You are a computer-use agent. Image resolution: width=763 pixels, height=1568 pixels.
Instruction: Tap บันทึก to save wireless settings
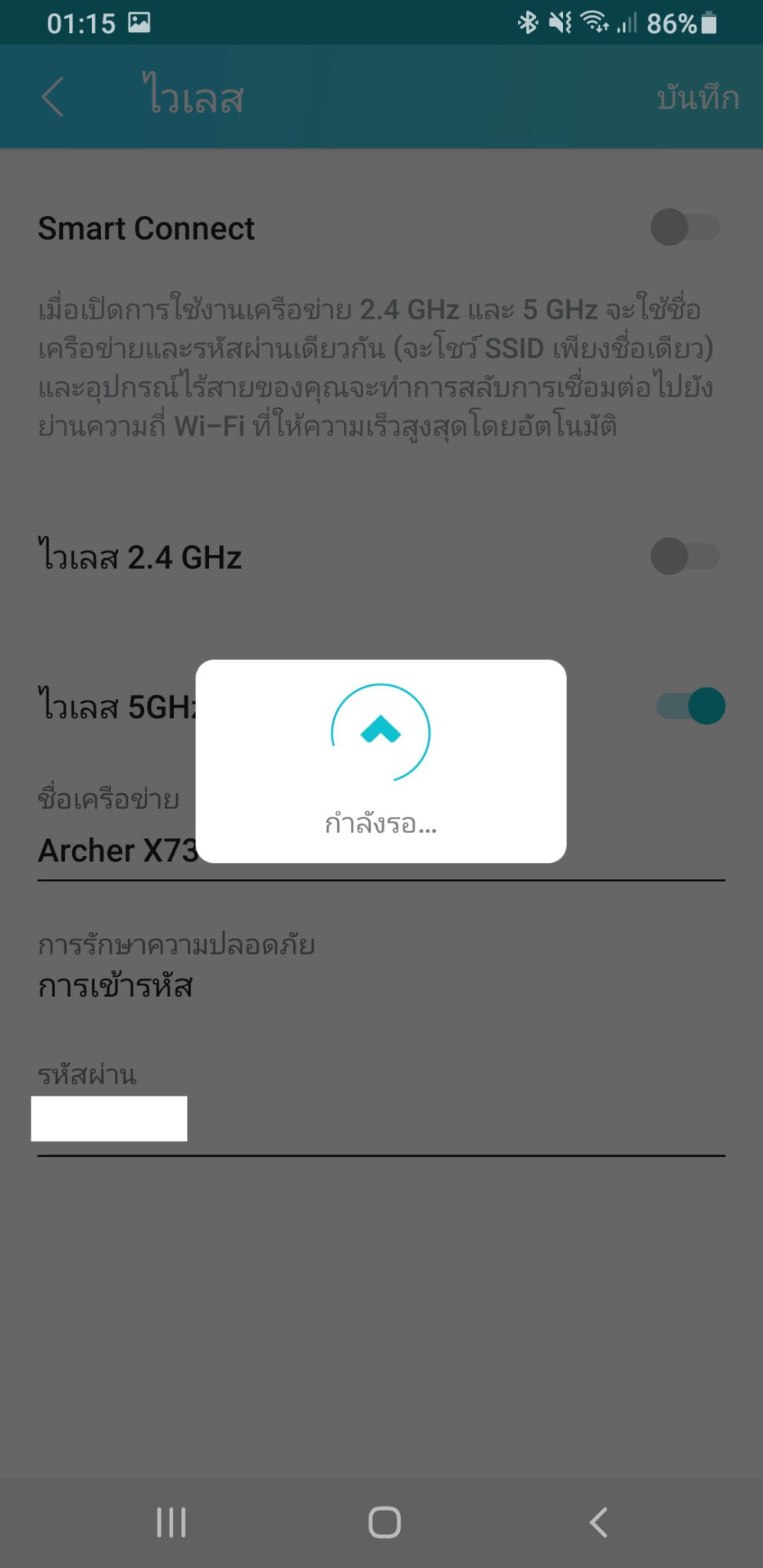(x=699, y=96)
